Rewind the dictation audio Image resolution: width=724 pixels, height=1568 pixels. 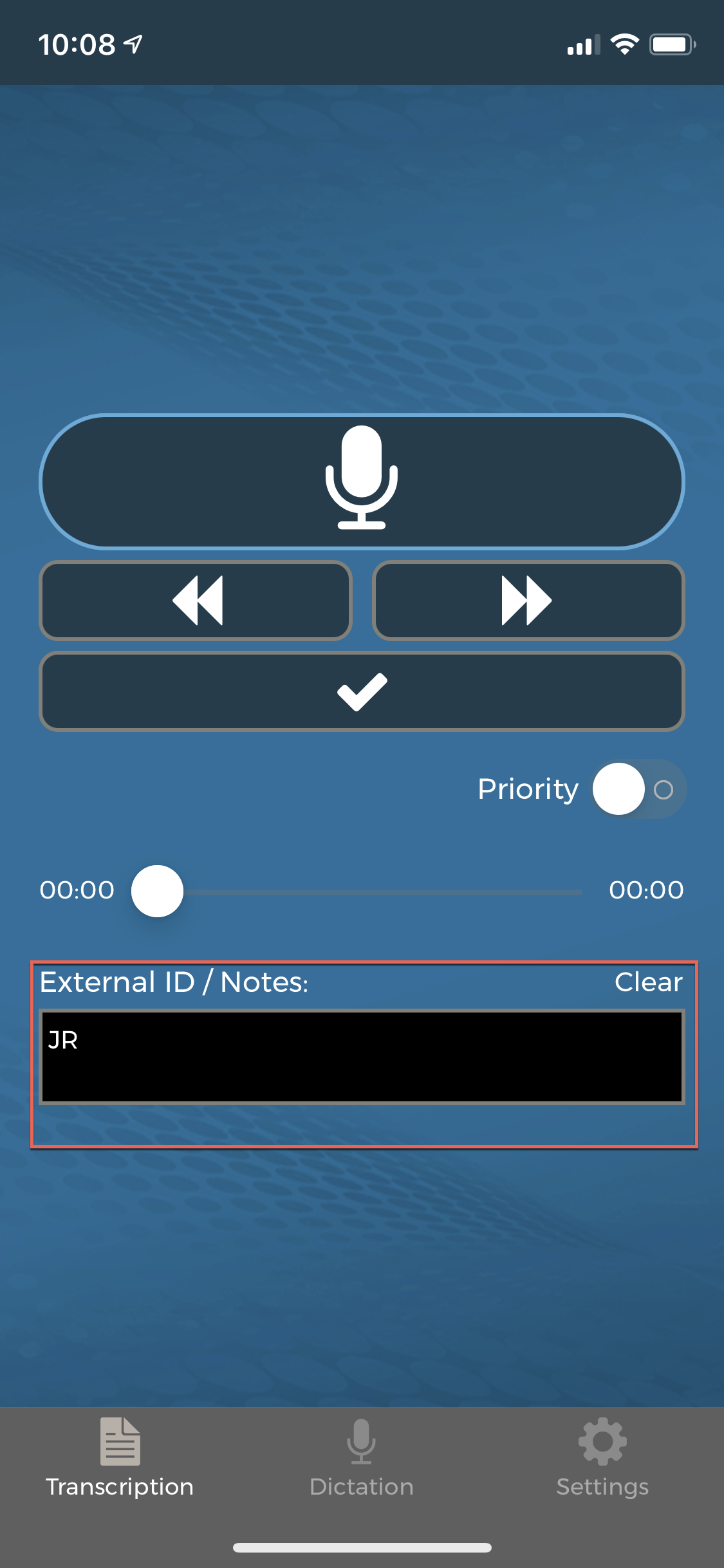coord(196,600)
